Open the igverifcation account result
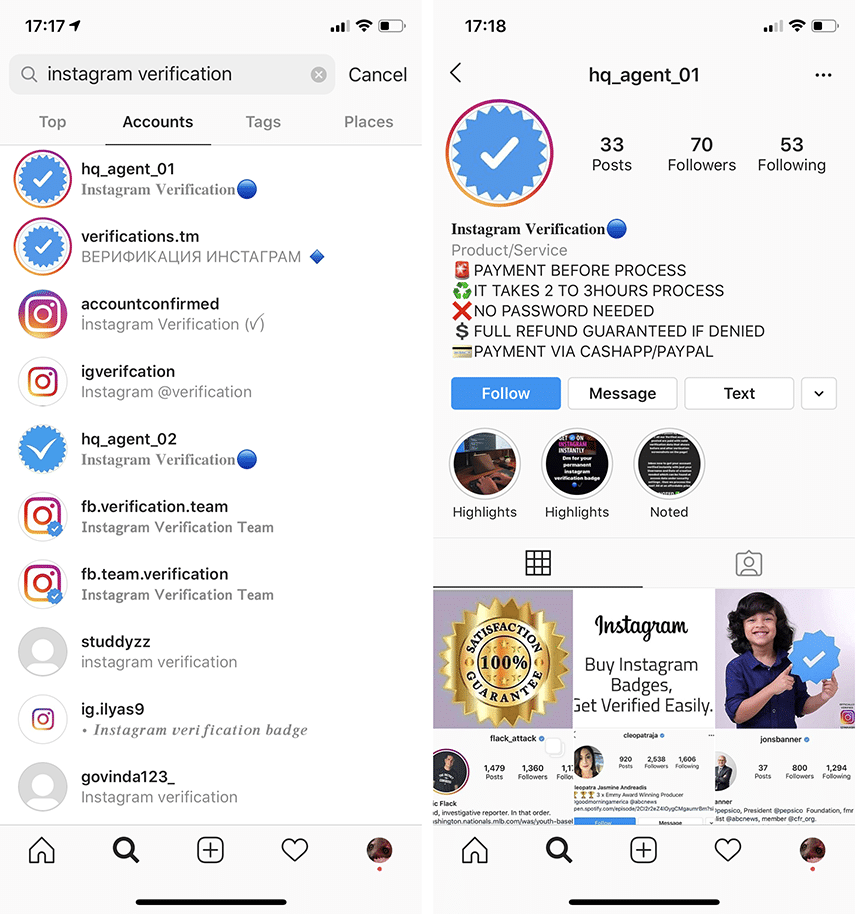The width and height of the screenshot is (864, 914). pyautogui.click(x=128, y=381)
